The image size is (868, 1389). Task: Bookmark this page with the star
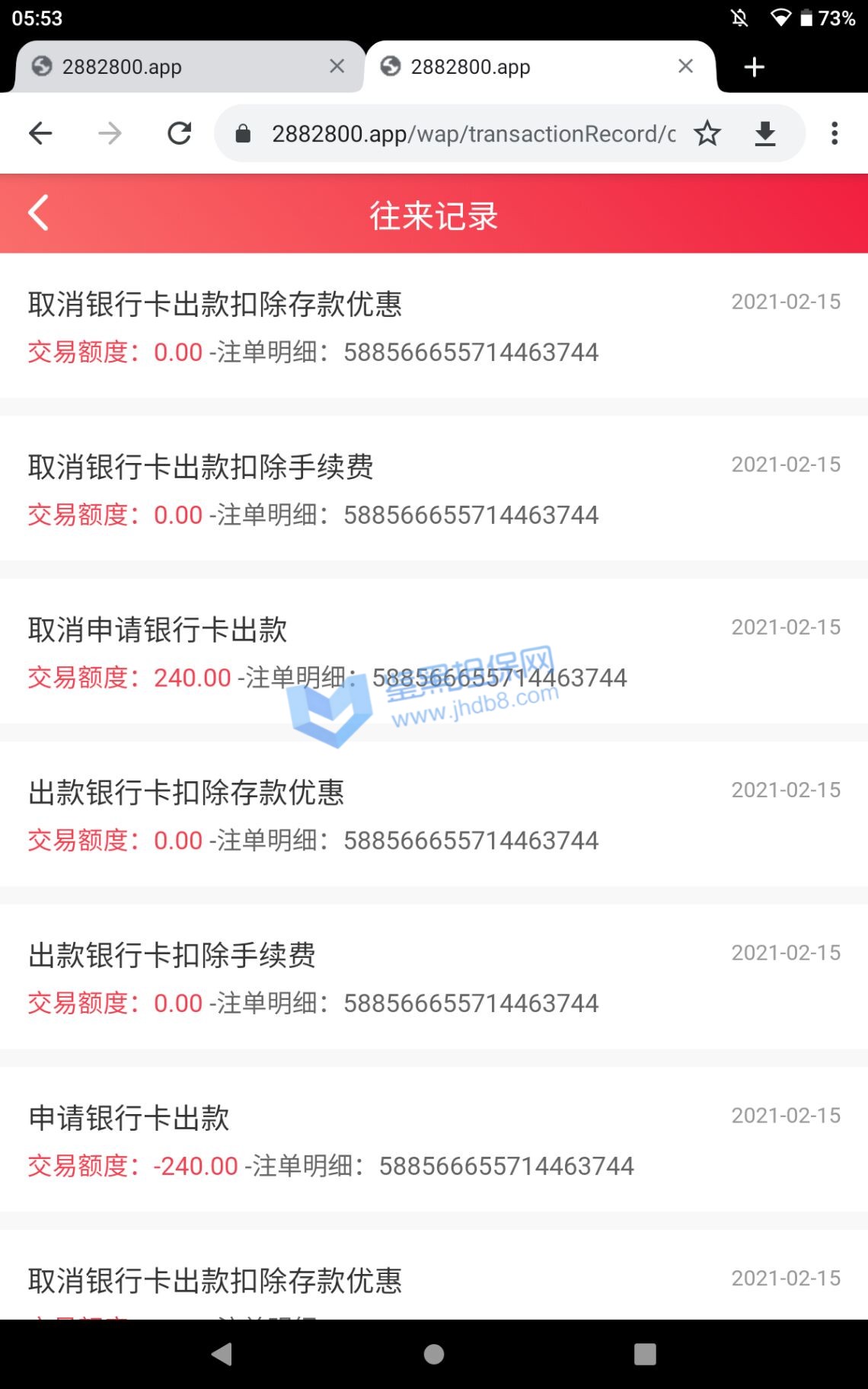click(x=707, y=134)
